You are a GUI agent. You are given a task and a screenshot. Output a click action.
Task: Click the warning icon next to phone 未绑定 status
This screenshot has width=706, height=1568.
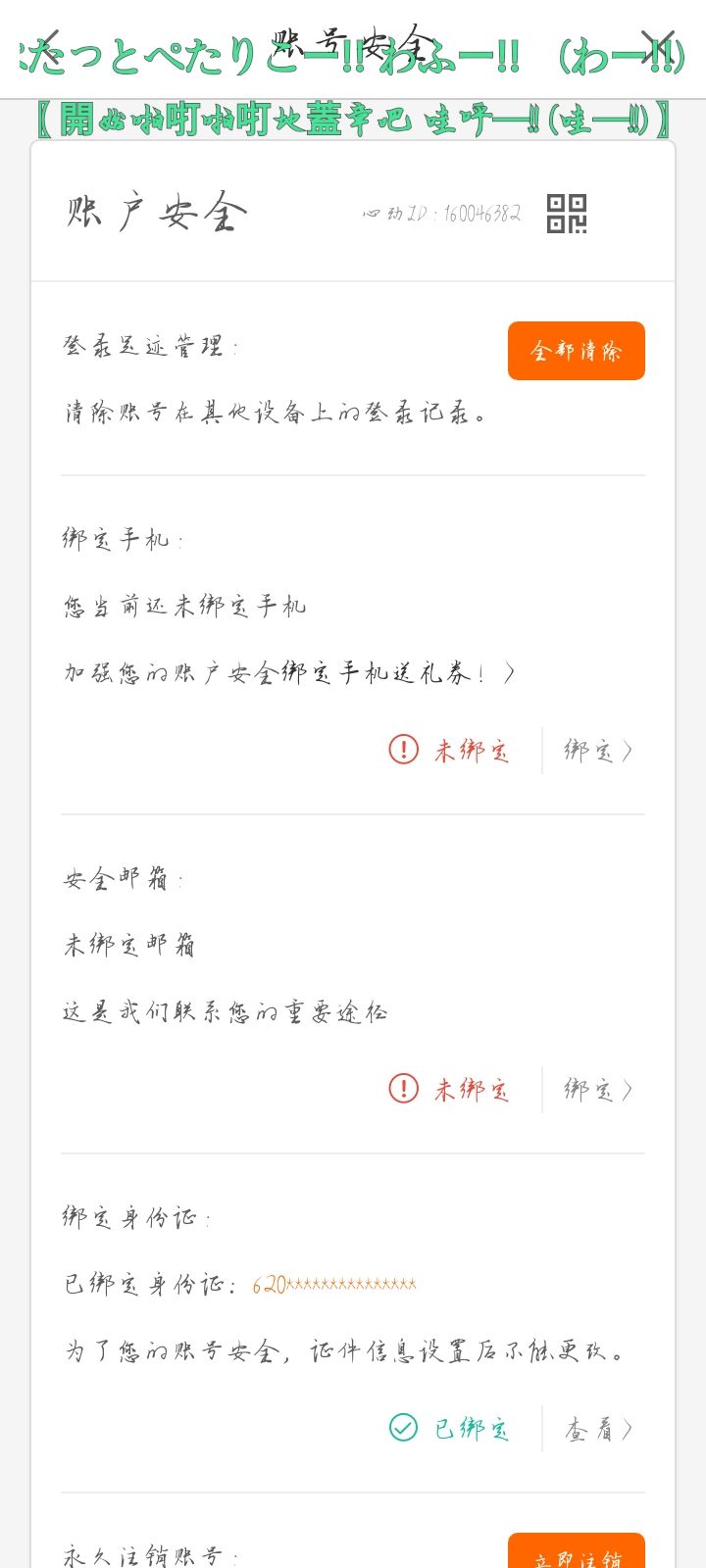[403, 750]
